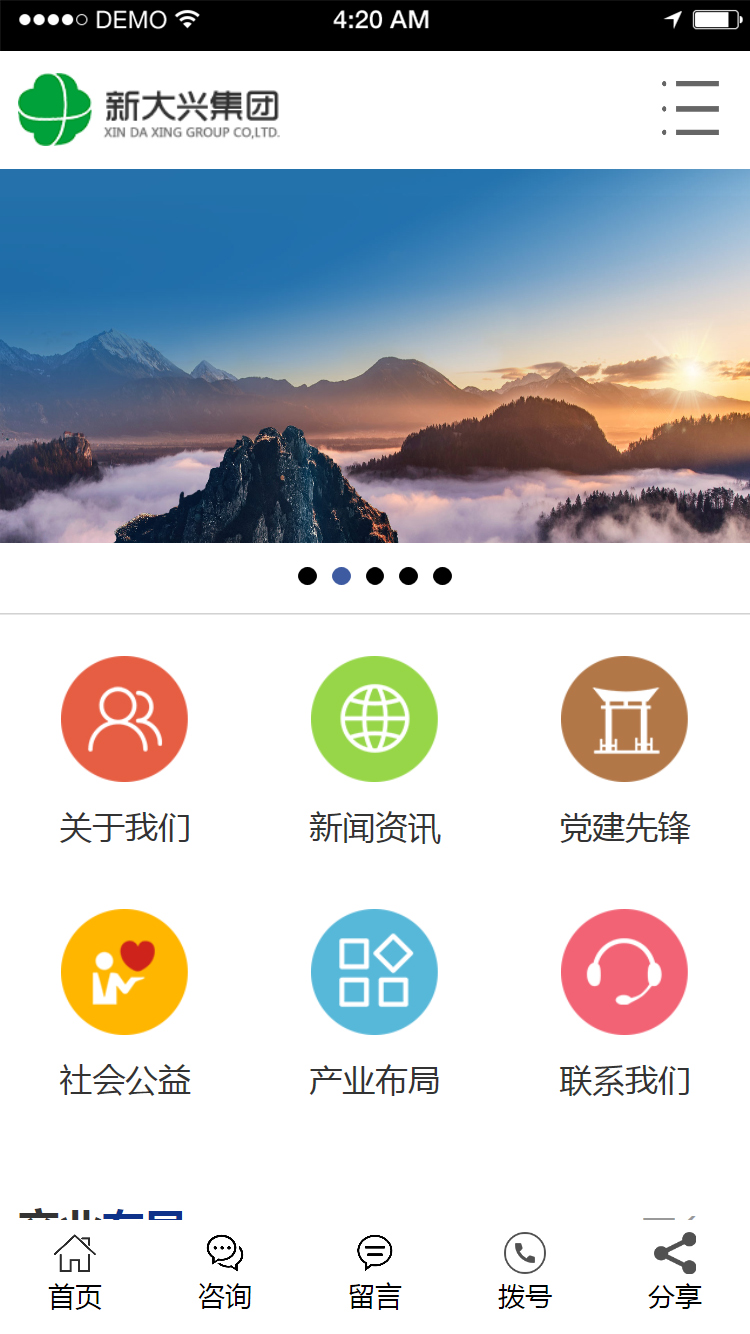Go to 首页 home tab
Viewport: 750px width, 1334px height.
pyautogui.click(x=75, y=1272)
